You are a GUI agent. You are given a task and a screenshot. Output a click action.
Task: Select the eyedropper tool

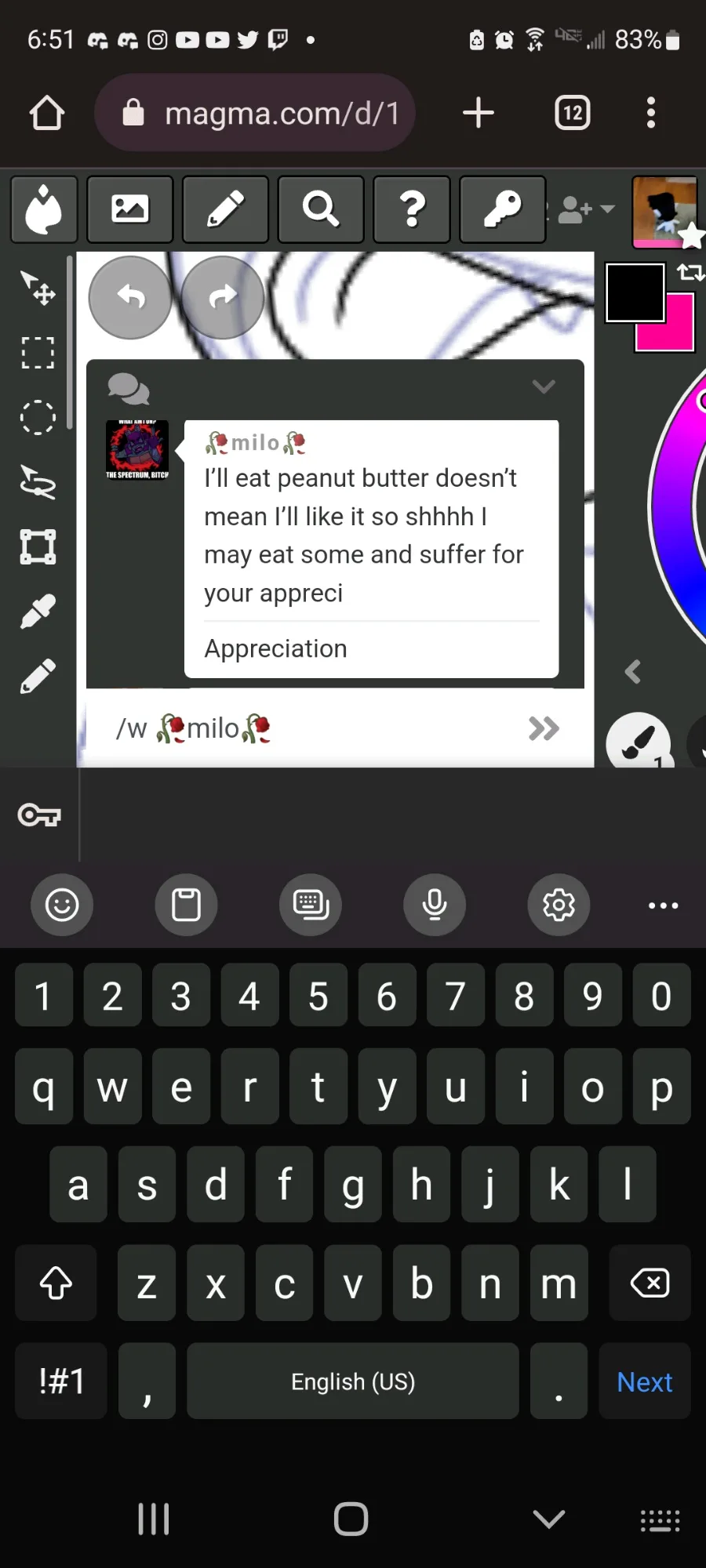coord(38,612)
